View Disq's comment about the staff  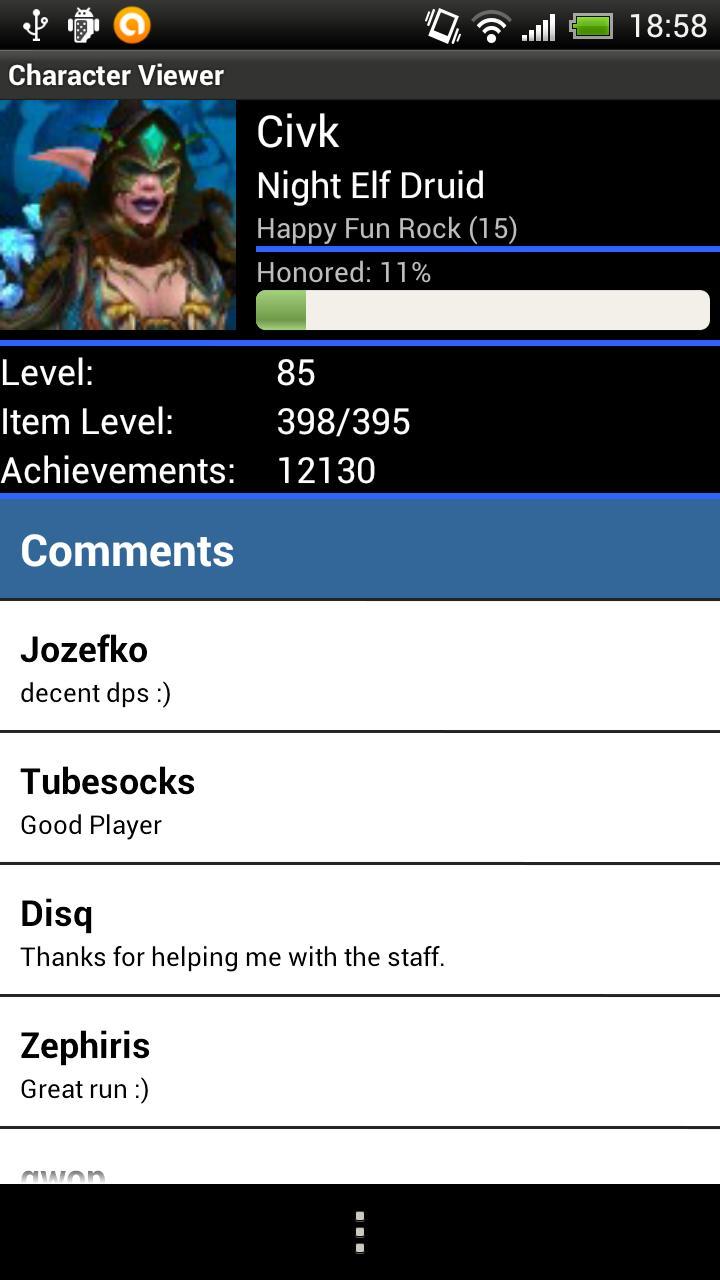pyautogui.click(x=360, y=931)
